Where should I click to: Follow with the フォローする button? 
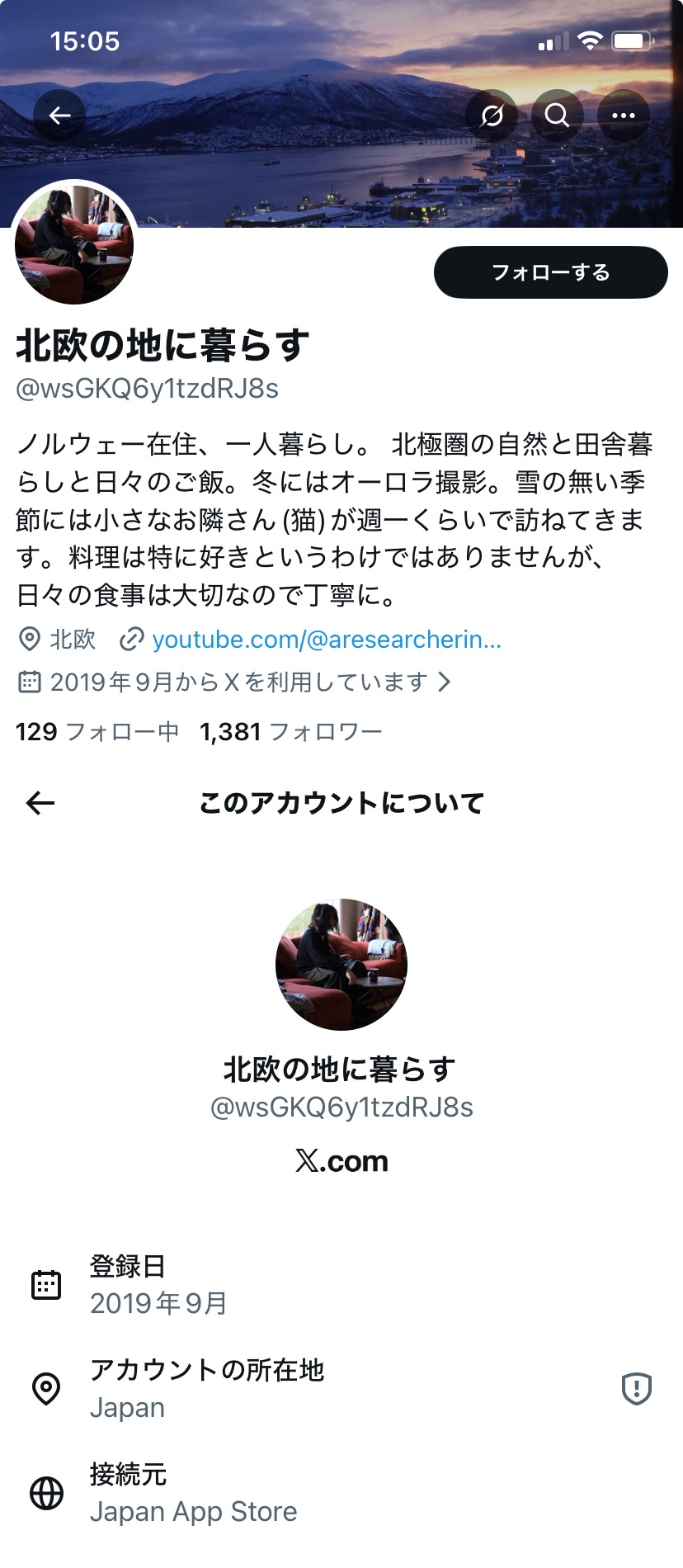550,272
